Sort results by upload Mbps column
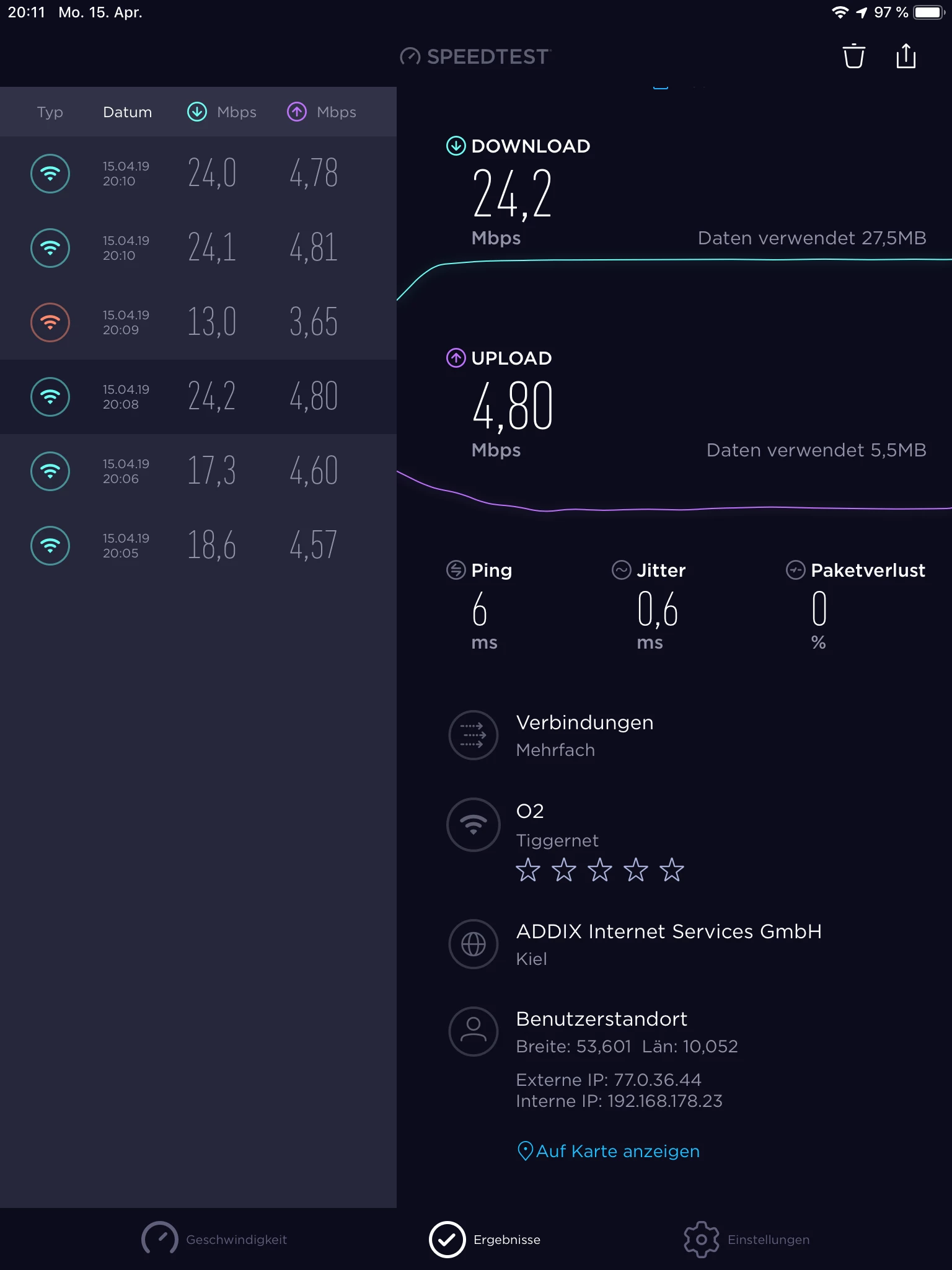The width and height of the screenshot is (952, 1270). point(322,112)
